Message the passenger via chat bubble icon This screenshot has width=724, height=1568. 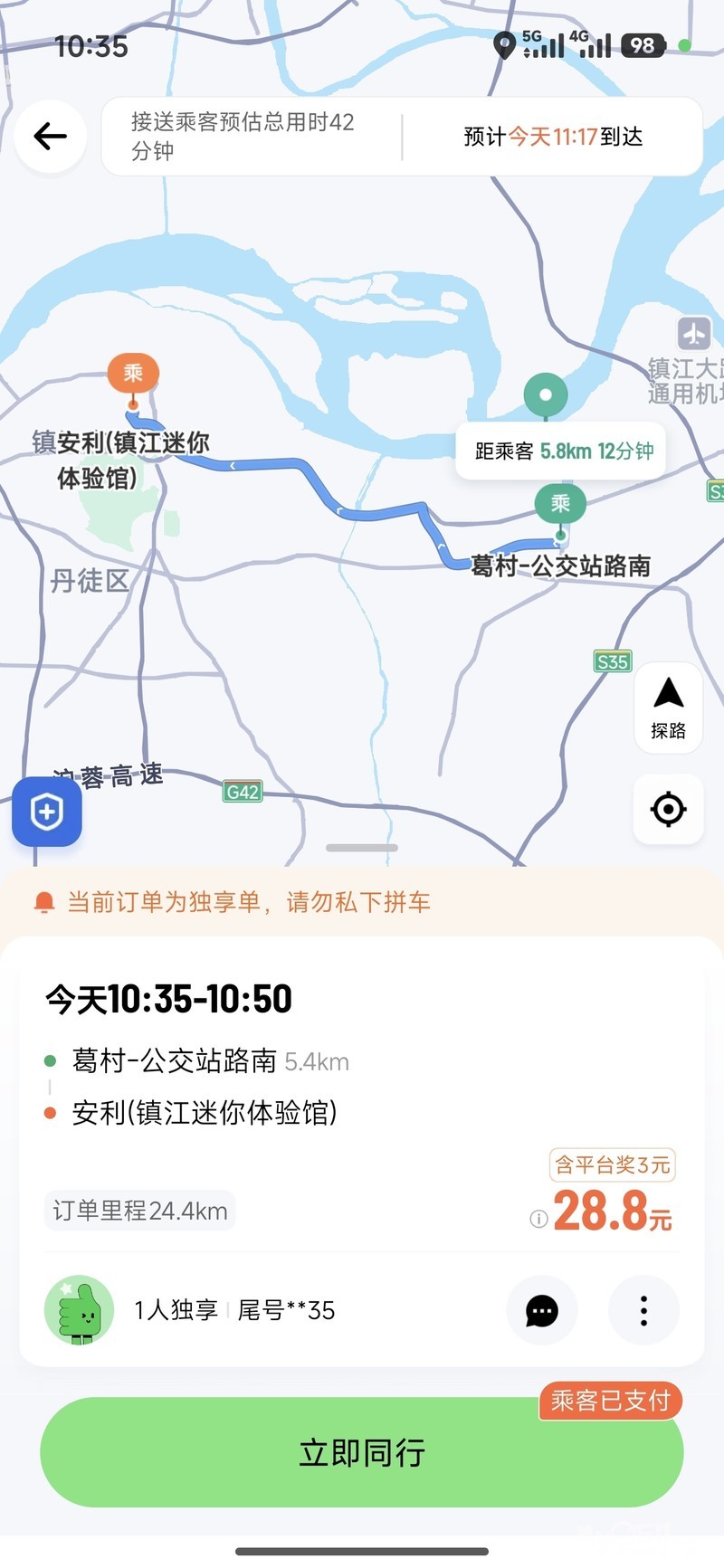tap(541, 1310)
